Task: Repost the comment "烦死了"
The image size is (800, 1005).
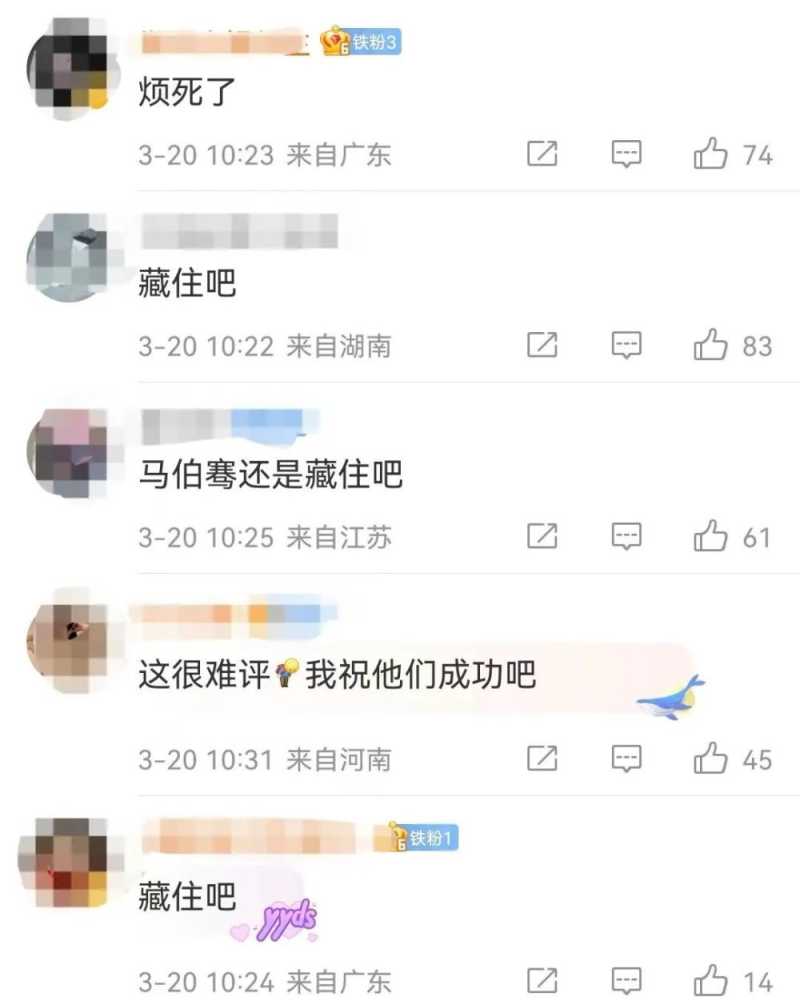Action: point(541,154)
